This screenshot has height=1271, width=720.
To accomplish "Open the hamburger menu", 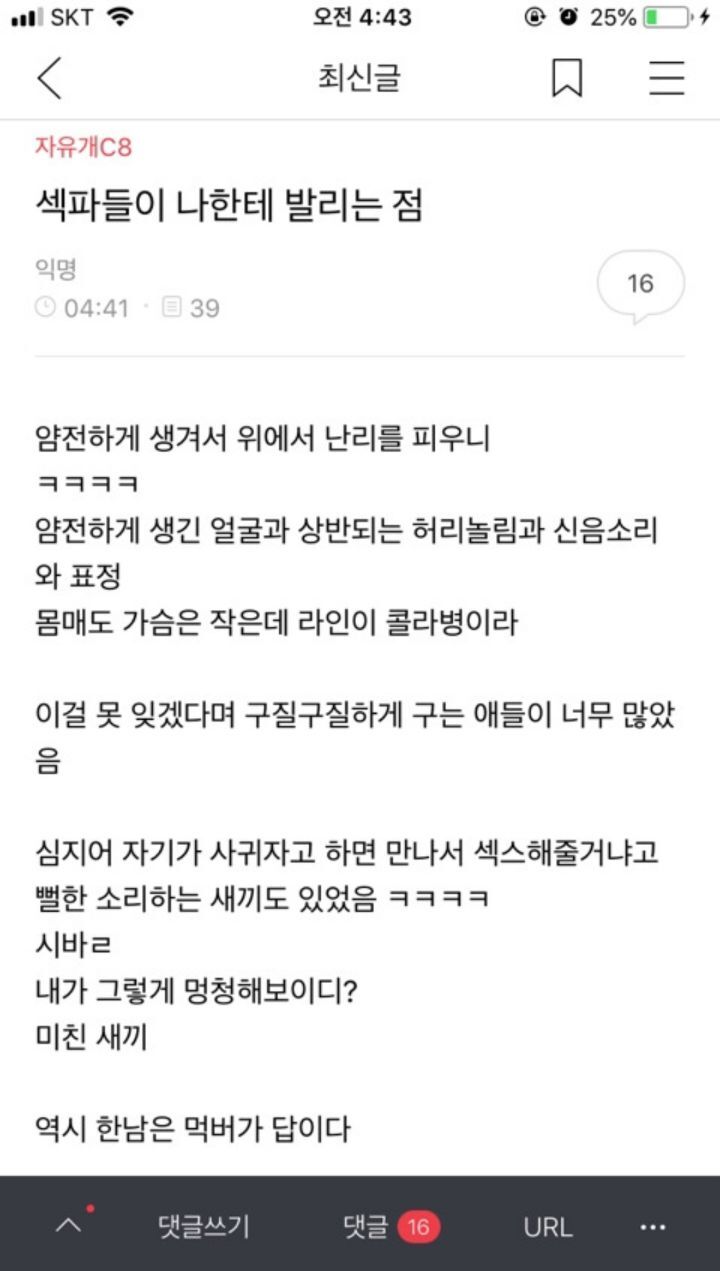I will point(666,78).
